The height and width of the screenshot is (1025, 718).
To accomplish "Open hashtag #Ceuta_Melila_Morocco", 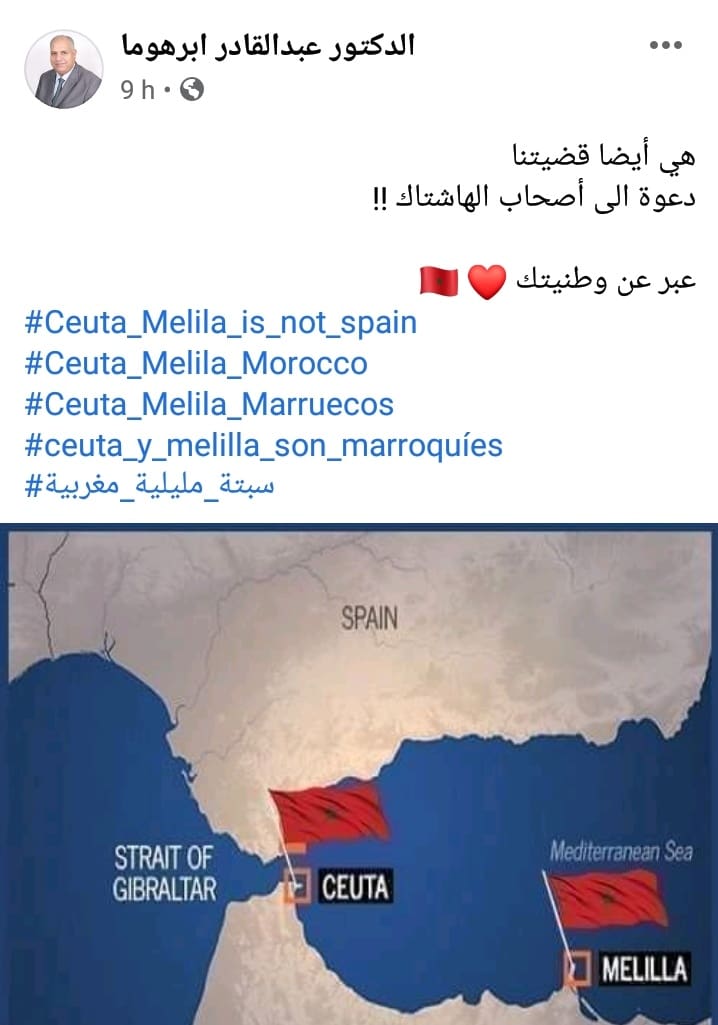I will [194, 363].
